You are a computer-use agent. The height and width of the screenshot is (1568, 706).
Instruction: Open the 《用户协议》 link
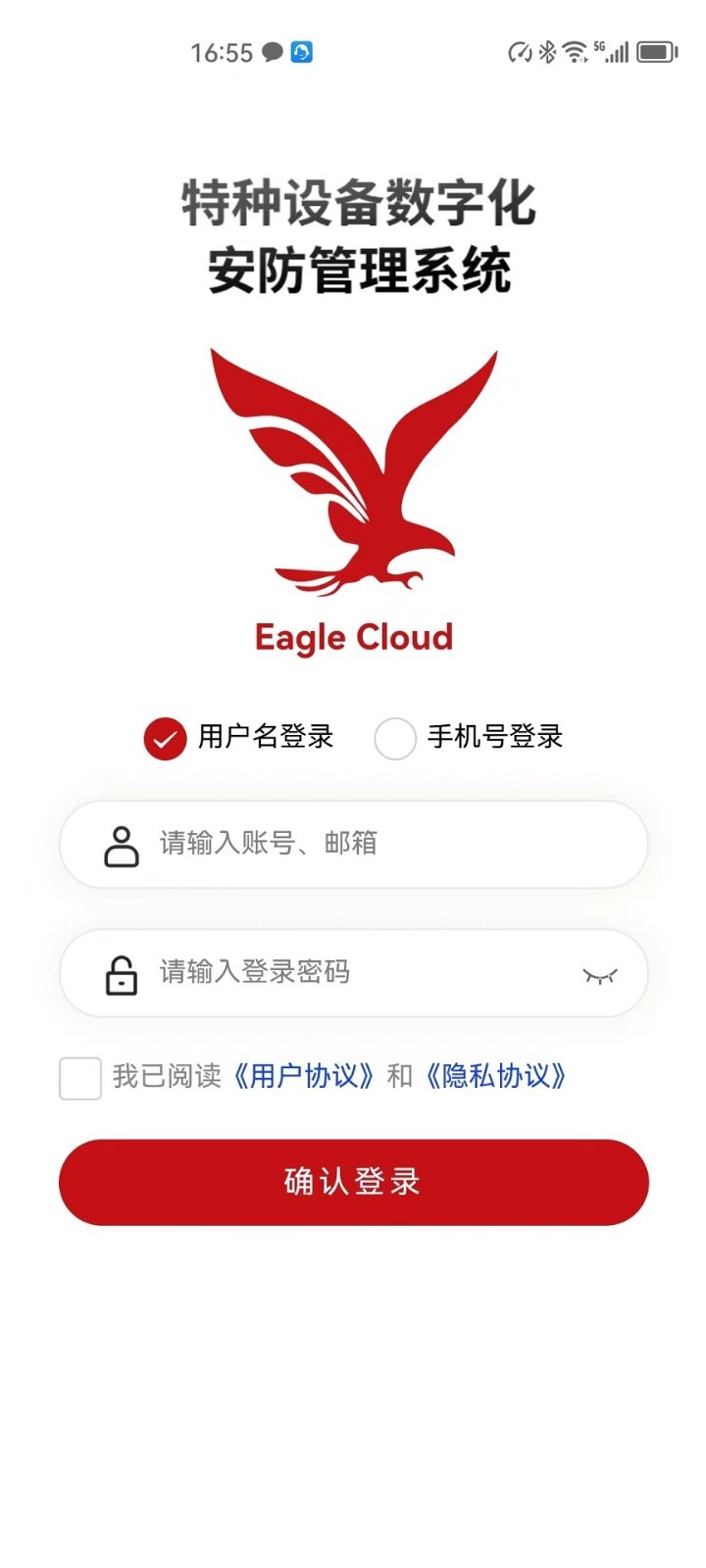click(304, 1076)
